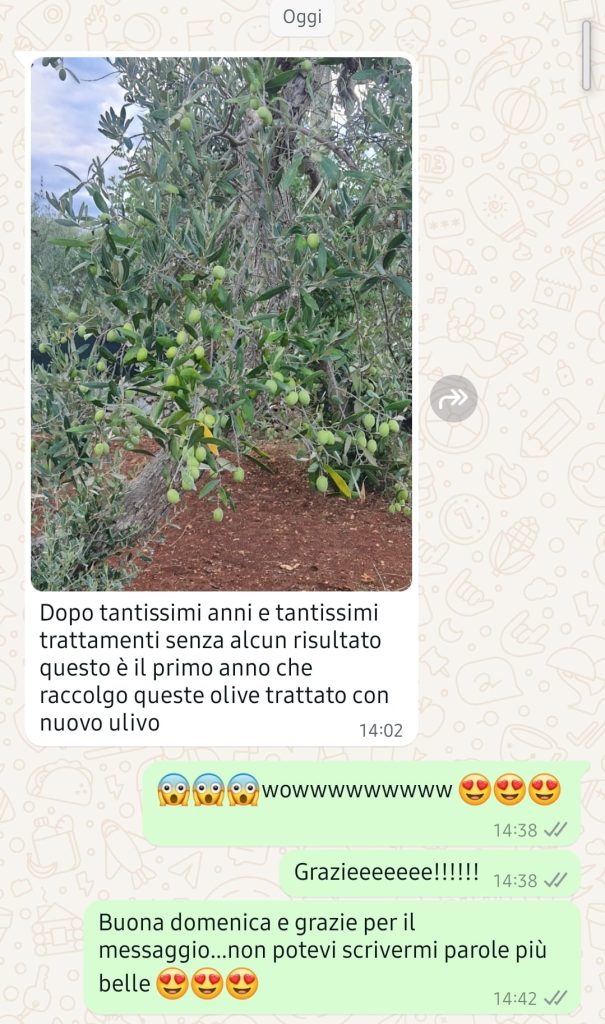Forward the olive tree photo message
The width and height of the screenshot is (605, 1024).
coord(453,399)
